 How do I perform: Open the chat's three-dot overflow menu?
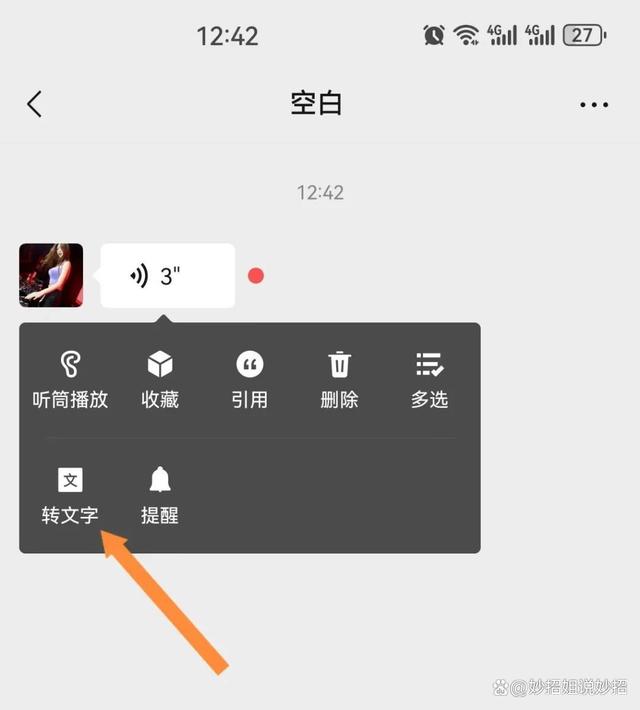594,104
